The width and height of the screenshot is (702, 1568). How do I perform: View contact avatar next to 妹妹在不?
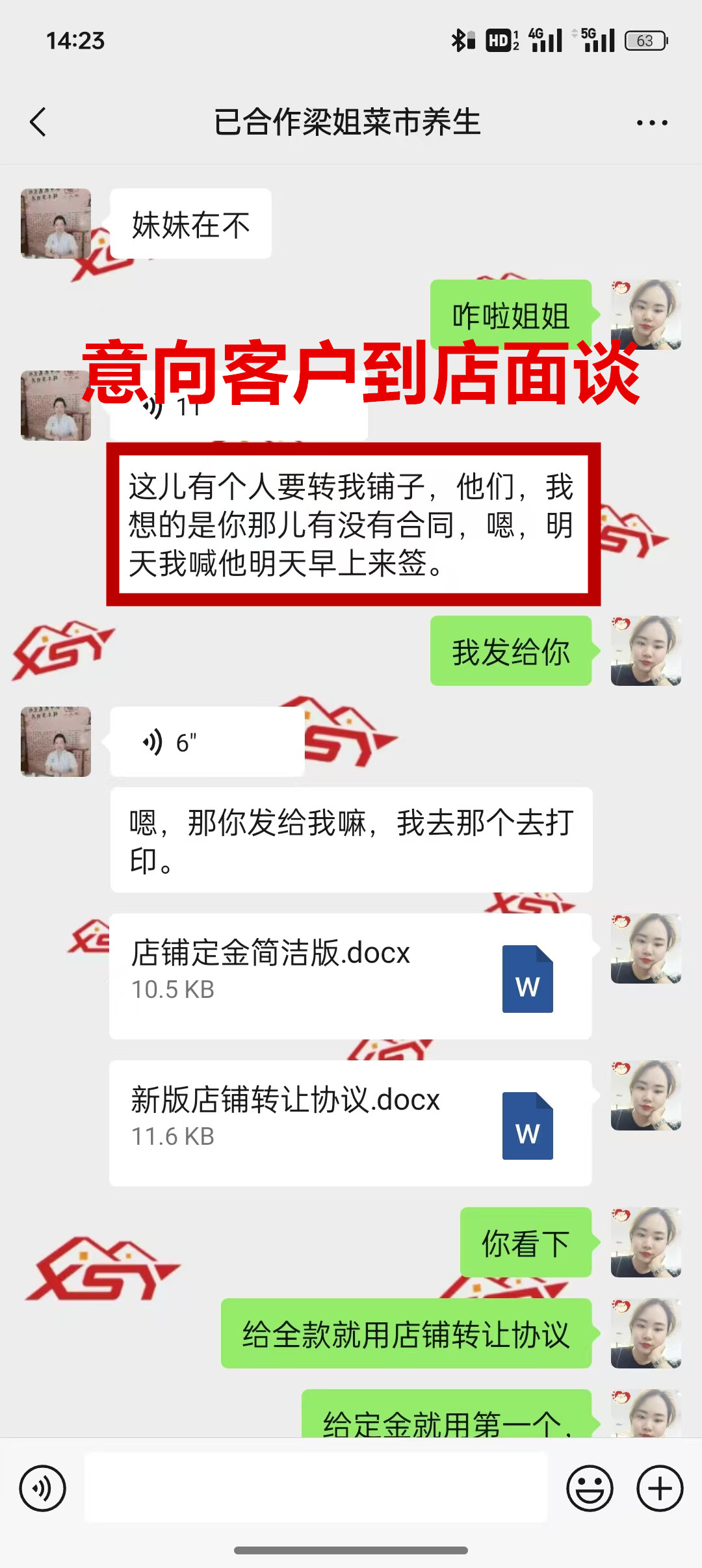pyautogui.click(x=56, y=224)
